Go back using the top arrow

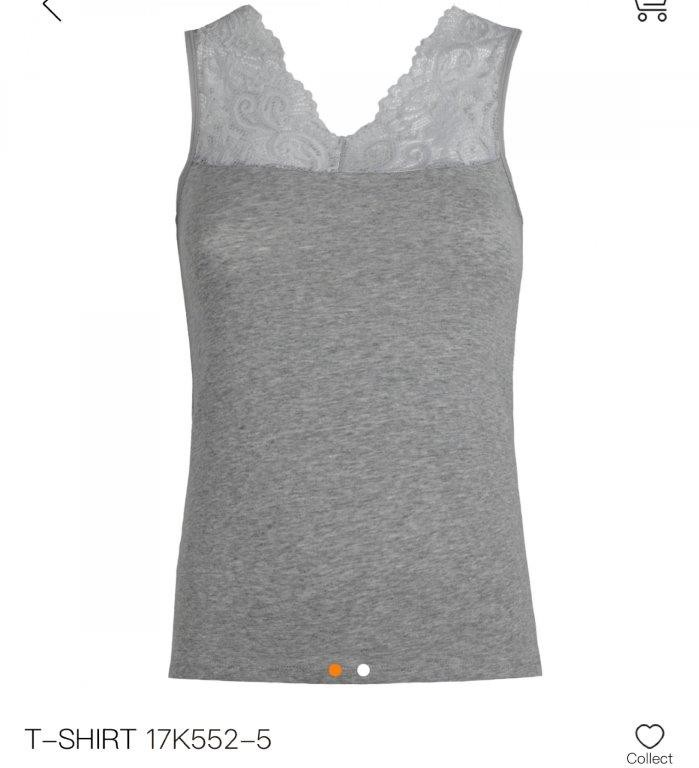[x=50, y=9]
